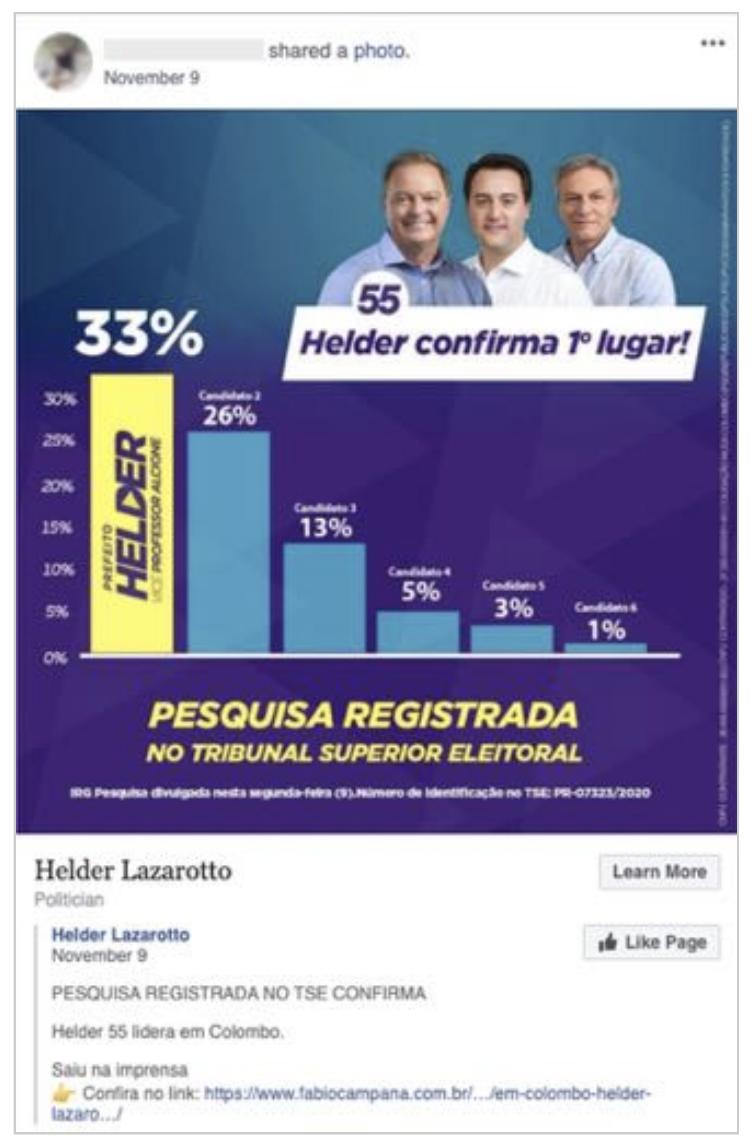This screenshot has width=752, height=1140.
Task: Like the Helder Lazarotto page
Action: tap(651, 942)
